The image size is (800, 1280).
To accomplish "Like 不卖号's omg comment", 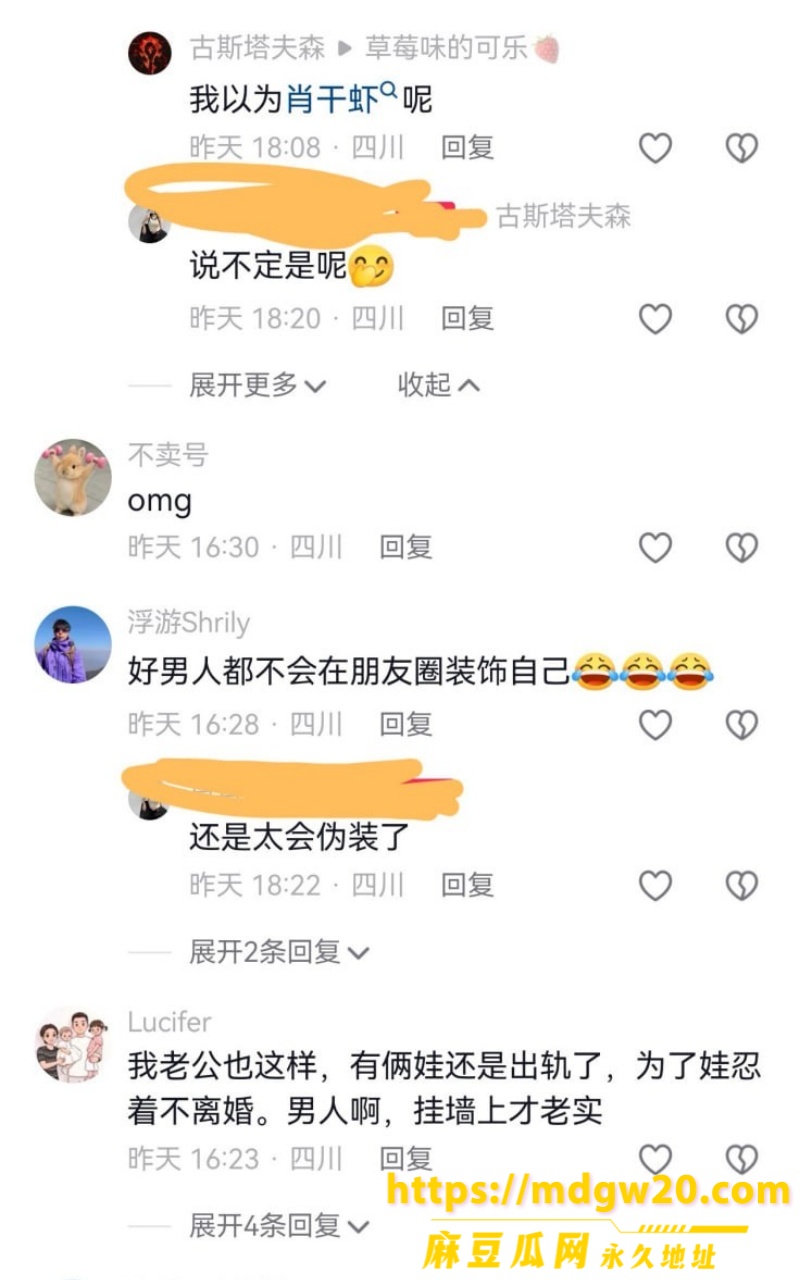I will point(655,548).
